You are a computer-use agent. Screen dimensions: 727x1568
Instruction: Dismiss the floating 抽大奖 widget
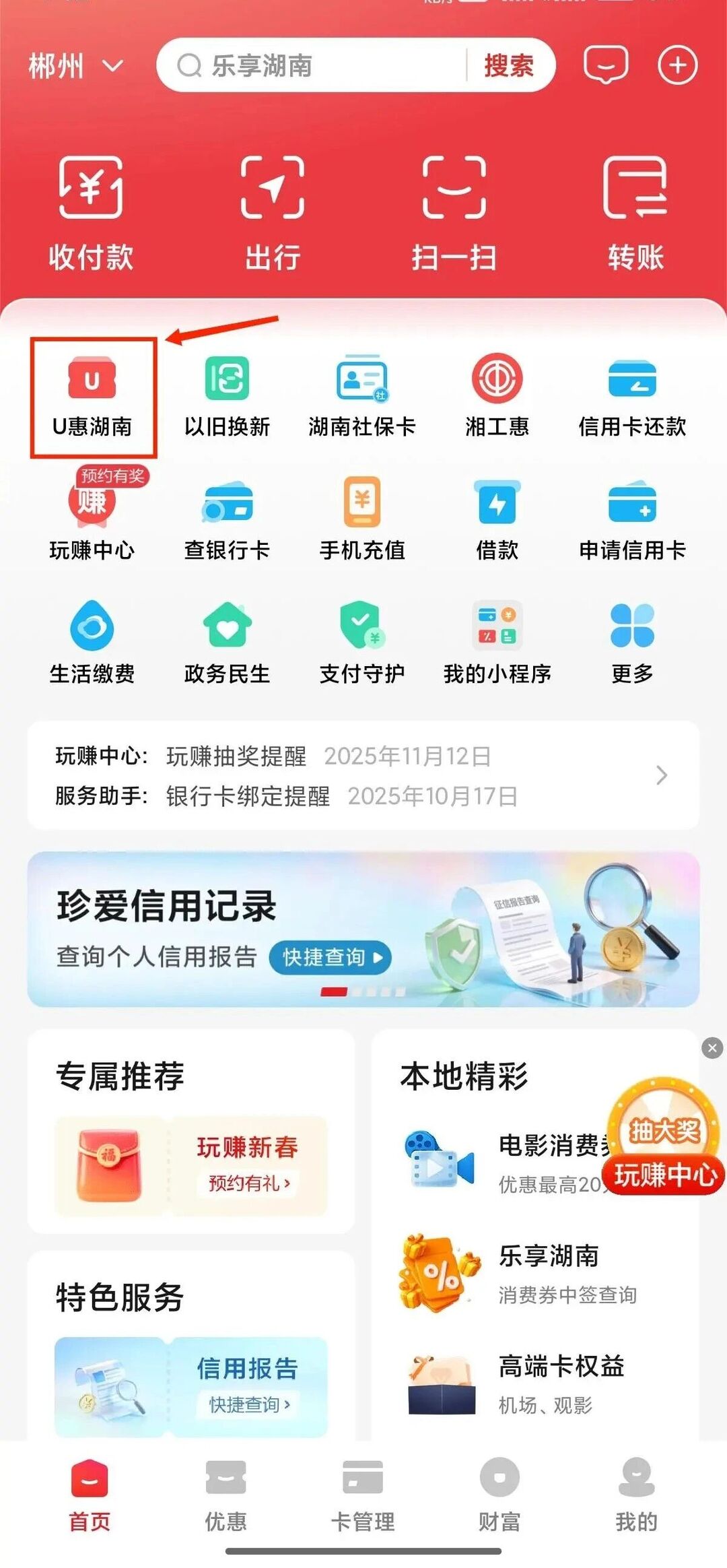[x=712, y=1048]
